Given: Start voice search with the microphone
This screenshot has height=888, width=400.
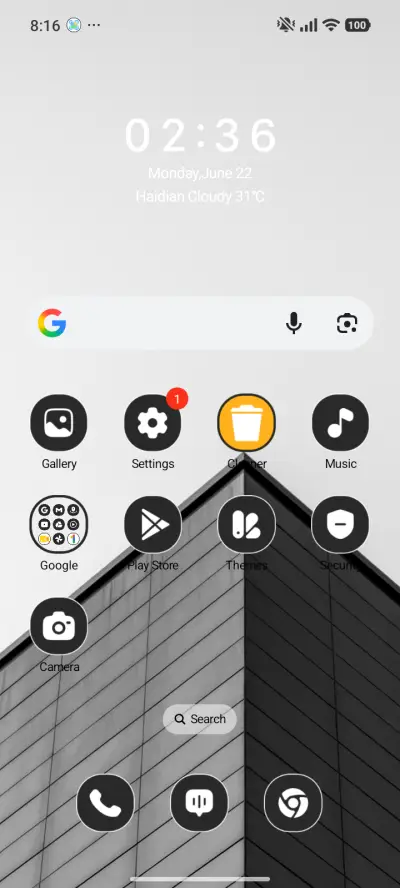Looking at the screenshot, I should point(293,323).
